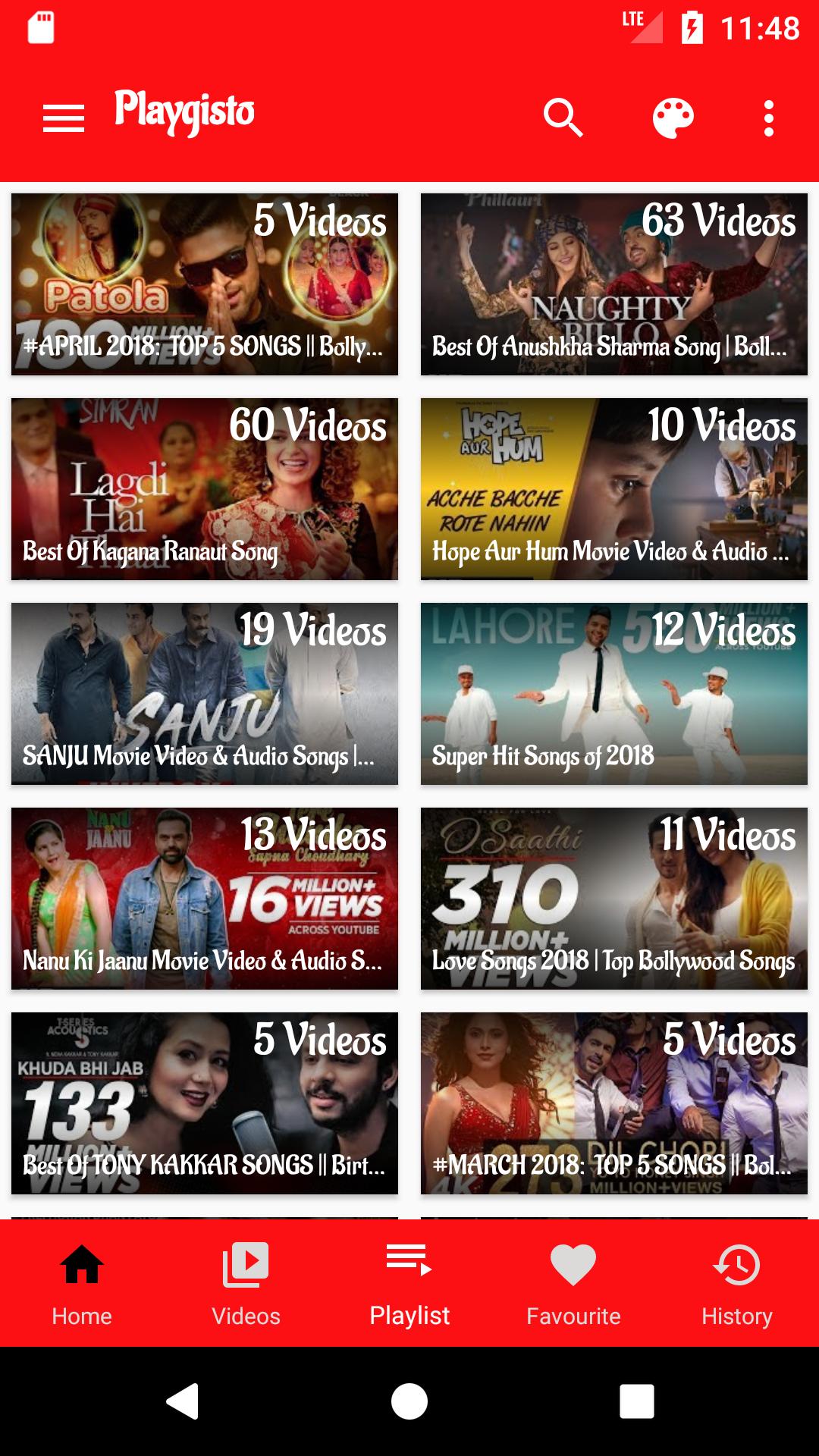
Task: Open the overflow menu
Action: point(768,118)
